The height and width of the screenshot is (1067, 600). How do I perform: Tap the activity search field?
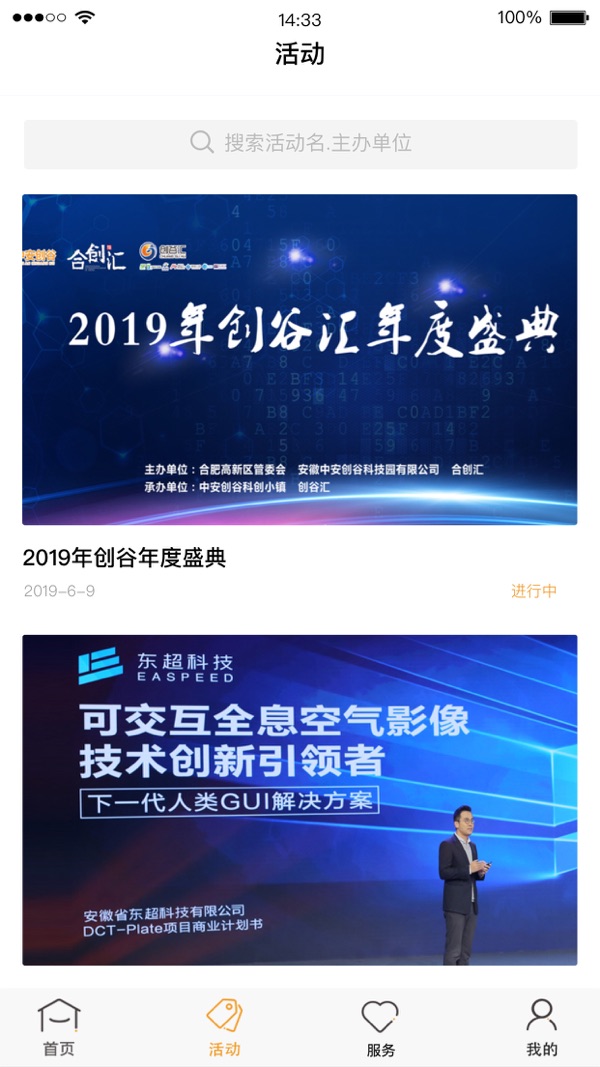300,144
